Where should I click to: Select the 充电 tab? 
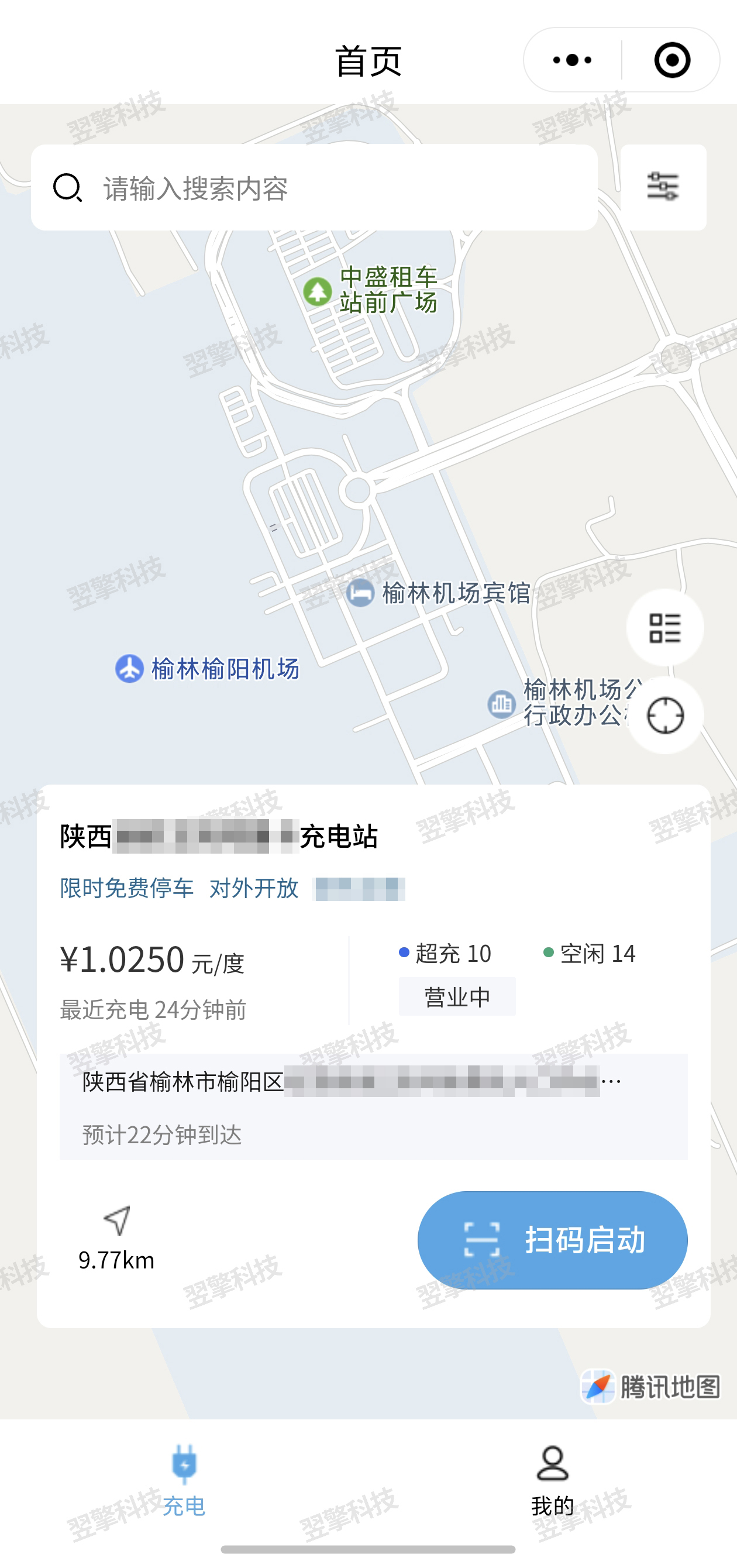184,1479
